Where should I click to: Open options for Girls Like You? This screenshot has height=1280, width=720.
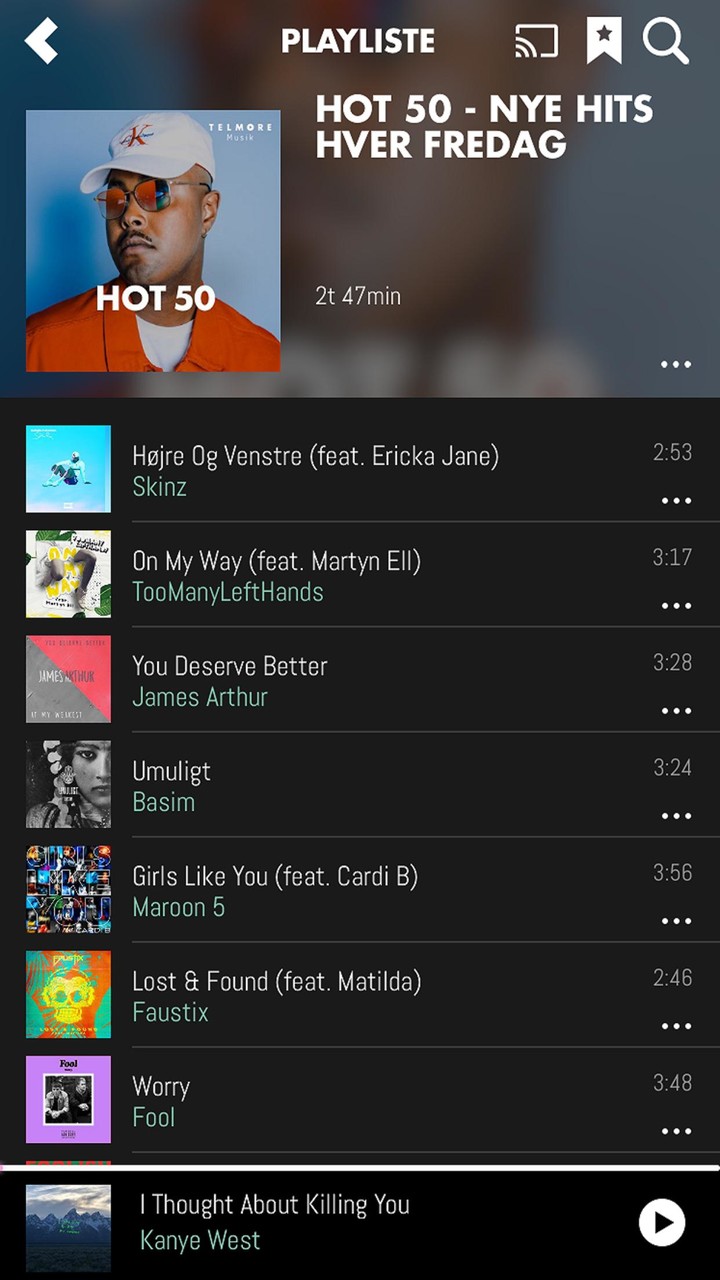click(676, 921)
